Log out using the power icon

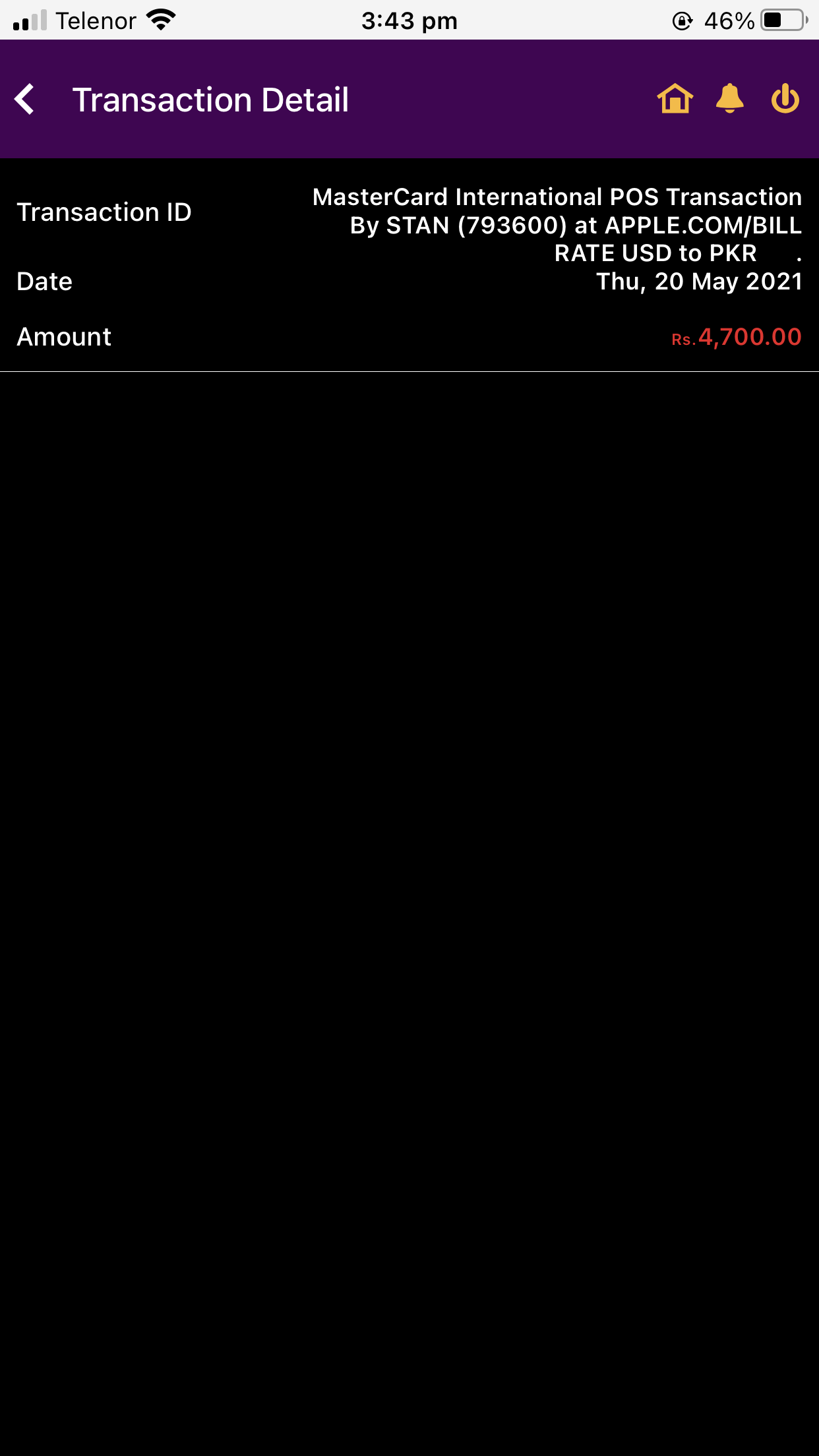tap(785, 99)
